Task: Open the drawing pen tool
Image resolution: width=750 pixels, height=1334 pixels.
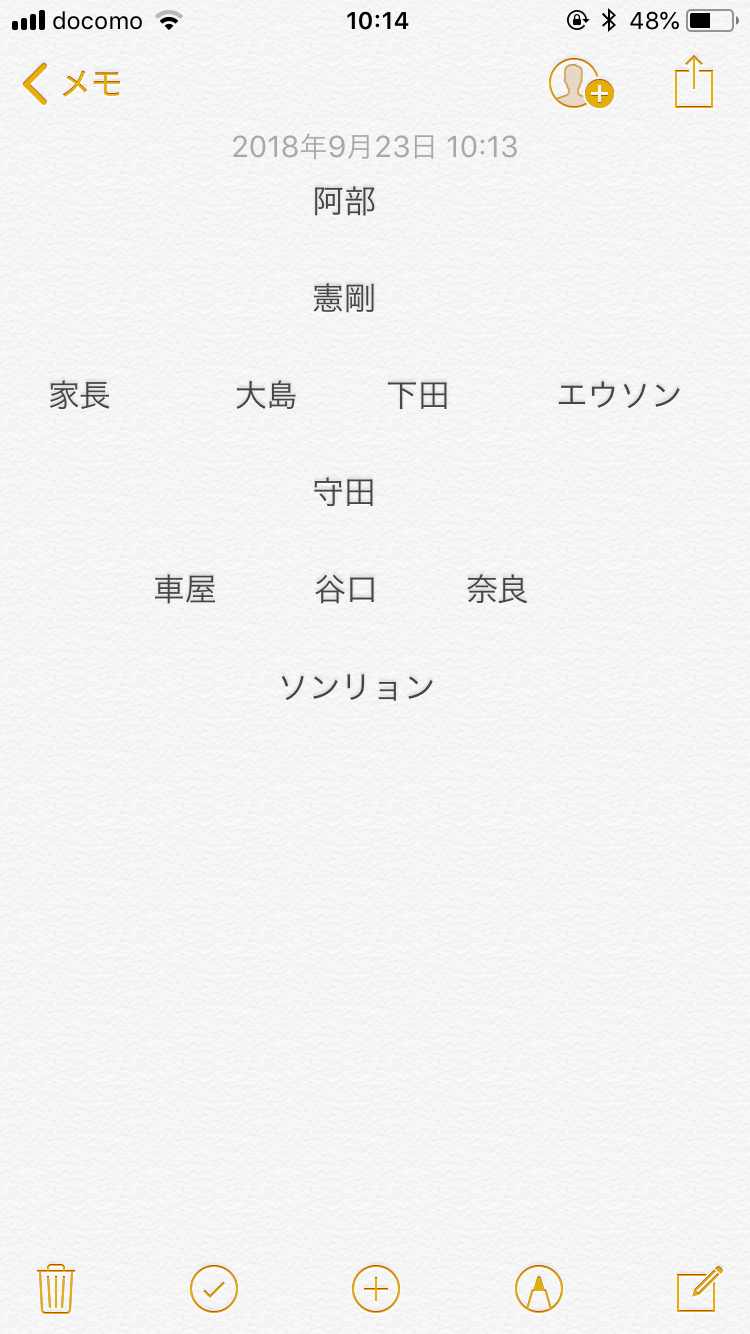Action: pyautogui.click(x=539, y=1288)
